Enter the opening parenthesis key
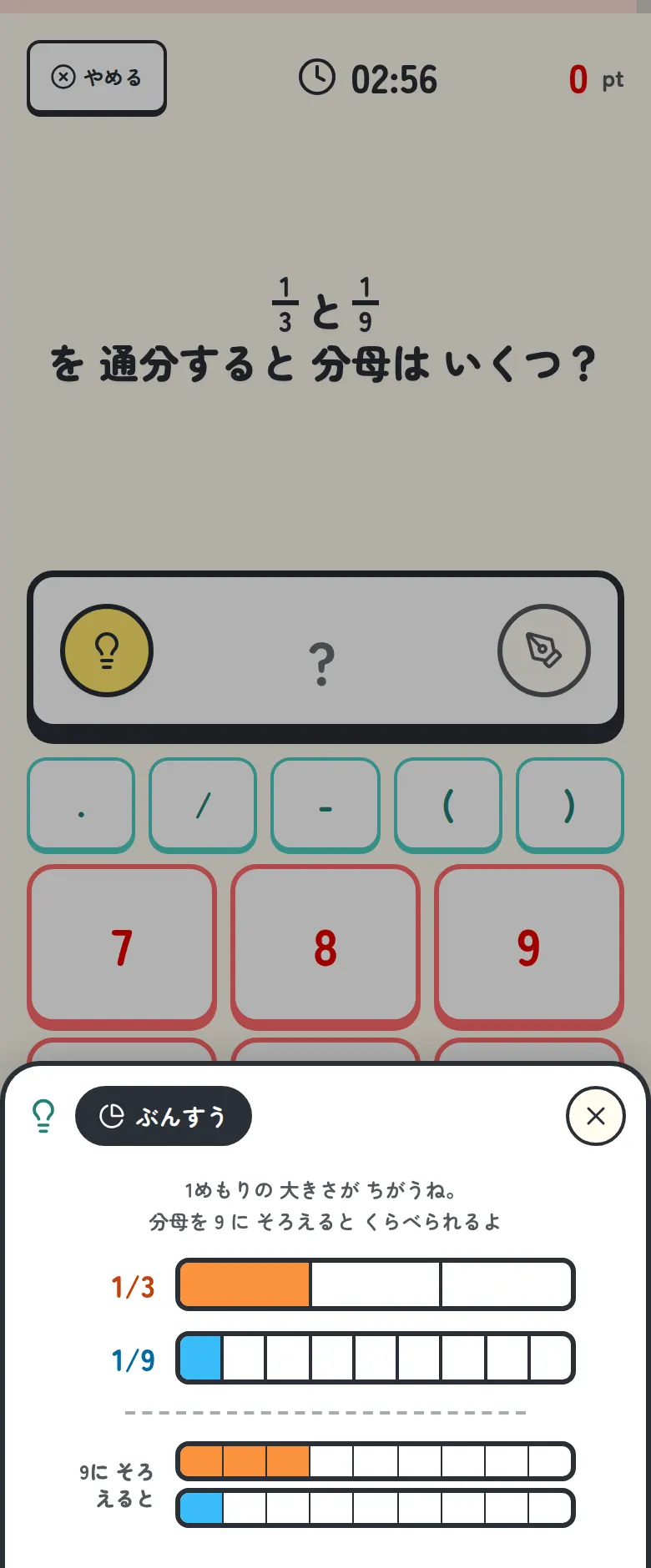Image resolution: width=651 pixels, height=1568 pixels. point(448,805)
